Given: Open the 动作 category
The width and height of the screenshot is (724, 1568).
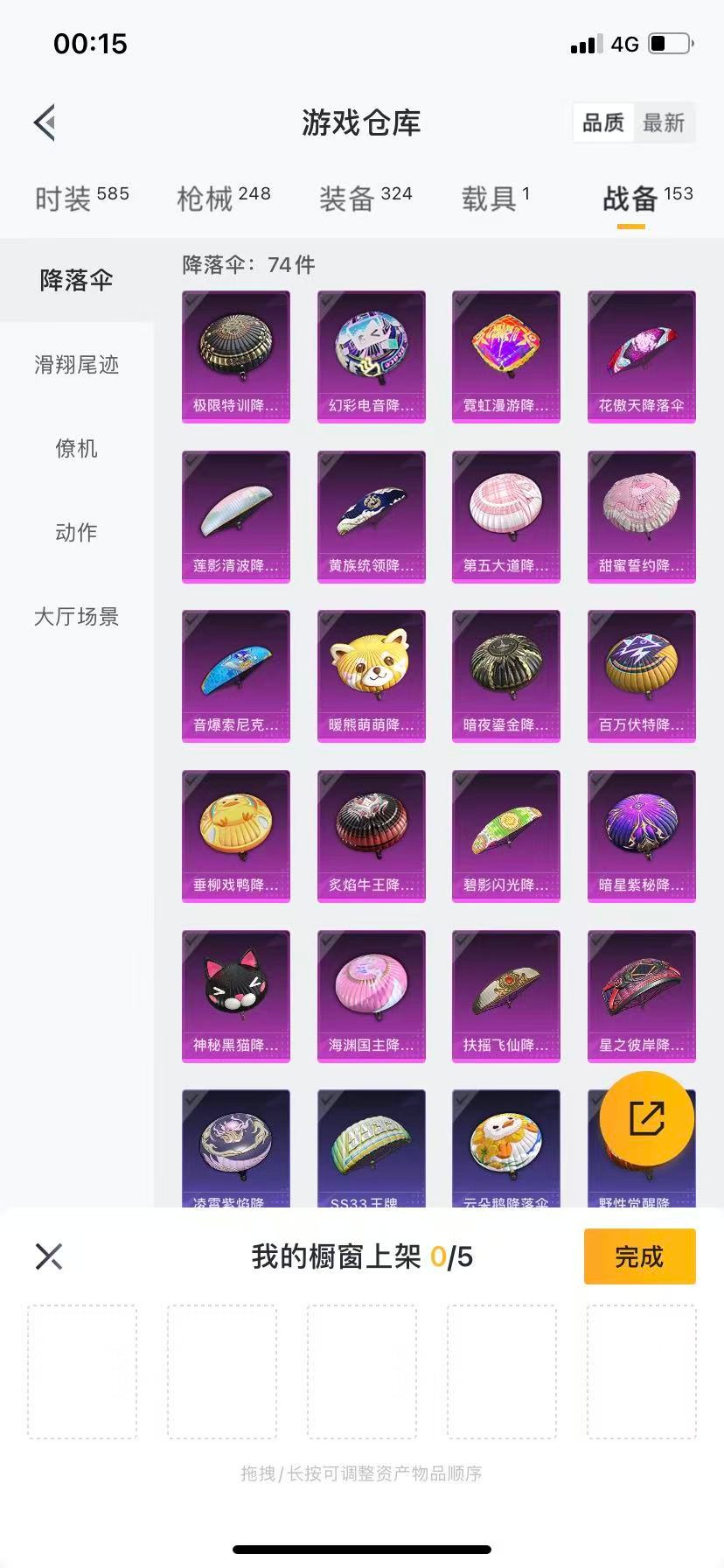Looking at the screenshot, I should [76, 532].
